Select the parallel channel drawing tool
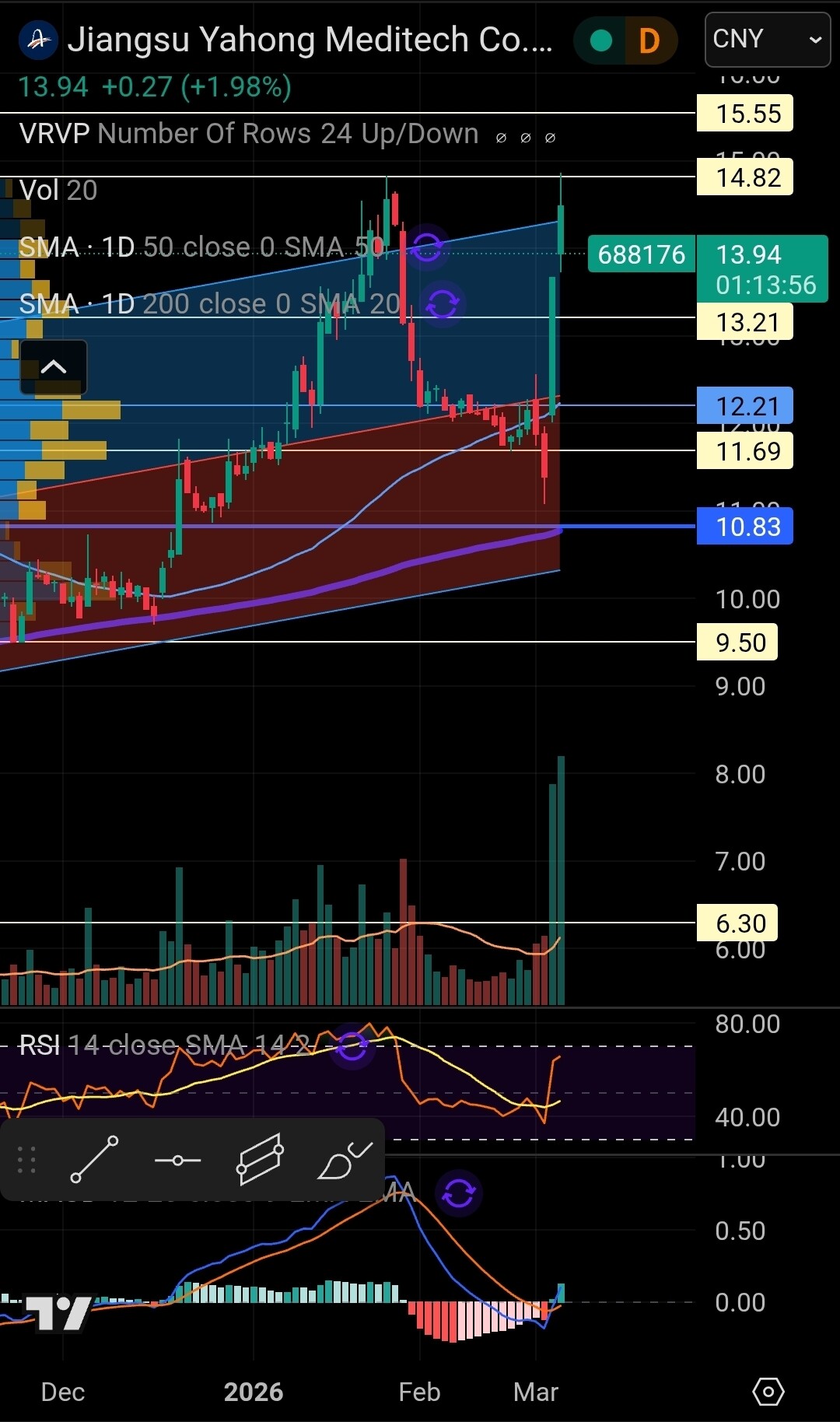 tap(260, 1159)
